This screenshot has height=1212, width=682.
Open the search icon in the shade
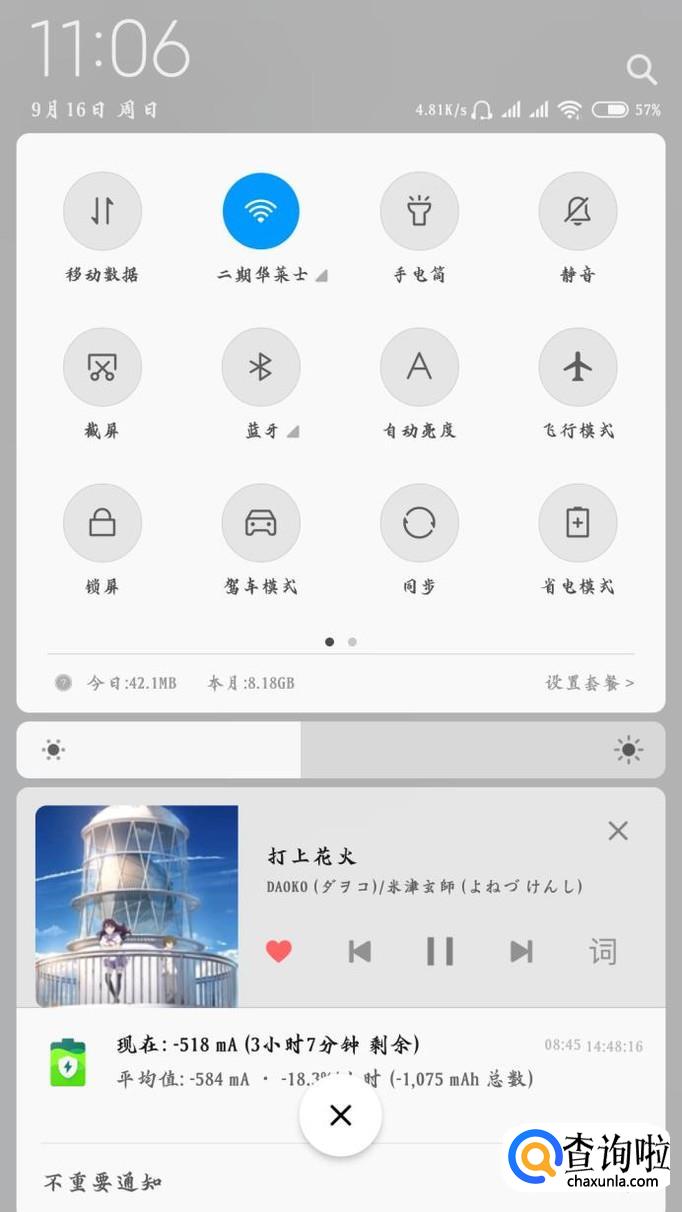pos(641,69)
